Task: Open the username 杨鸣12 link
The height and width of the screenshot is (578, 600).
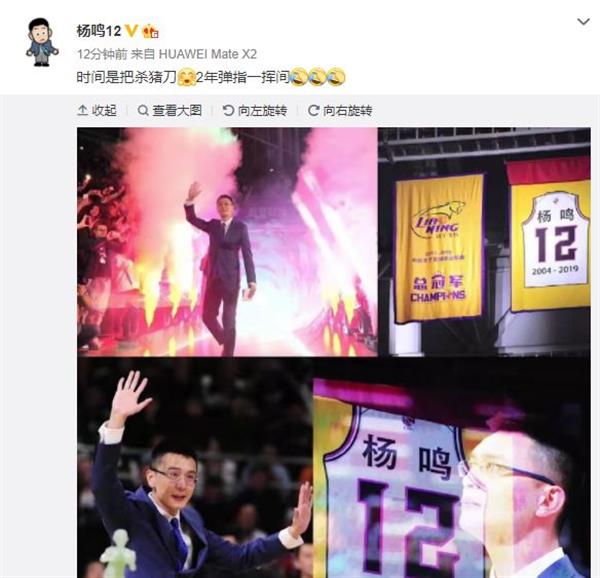Action: coord(100,31)
